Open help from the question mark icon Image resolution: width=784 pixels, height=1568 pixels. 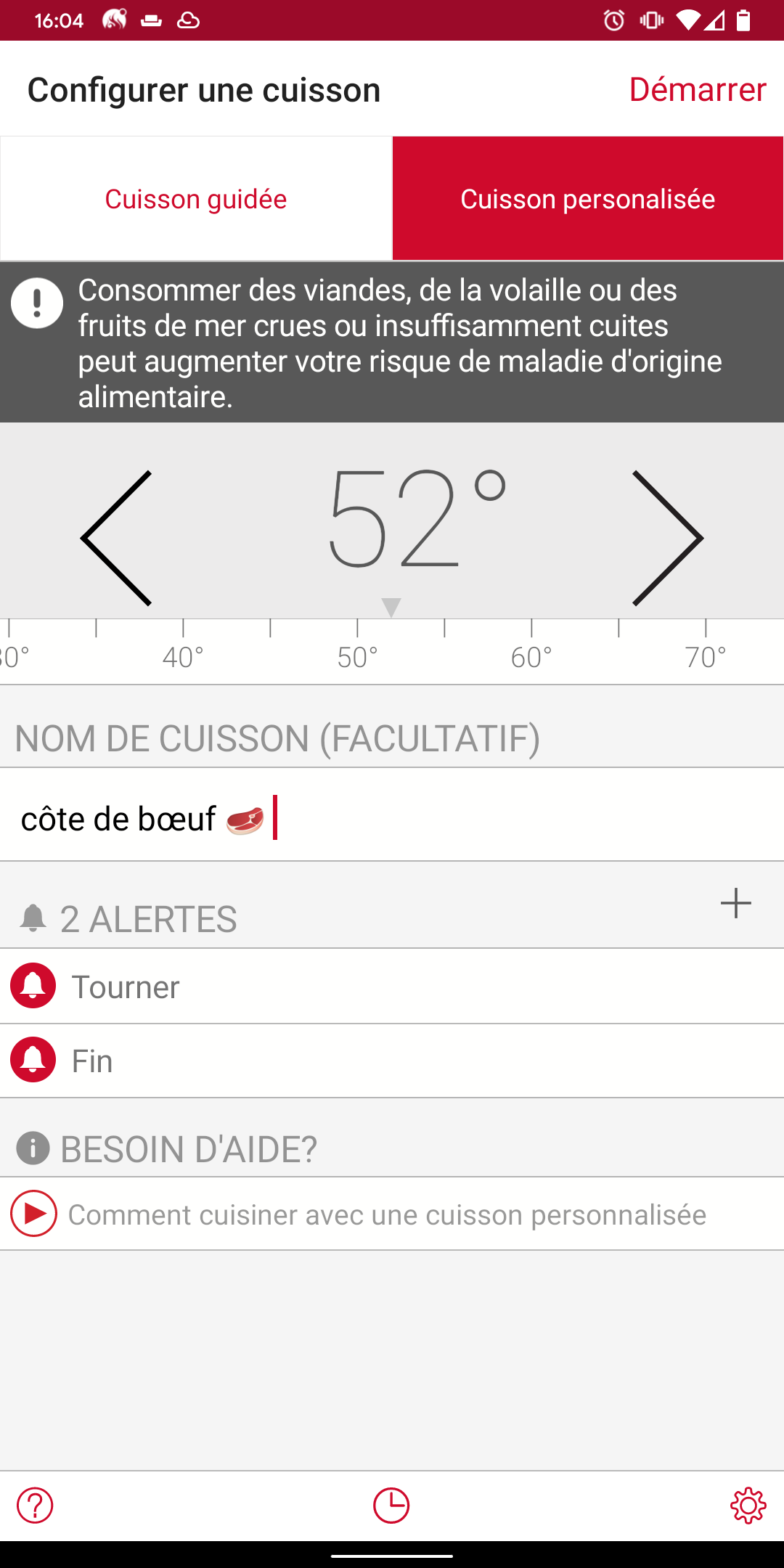point(35,1506)
